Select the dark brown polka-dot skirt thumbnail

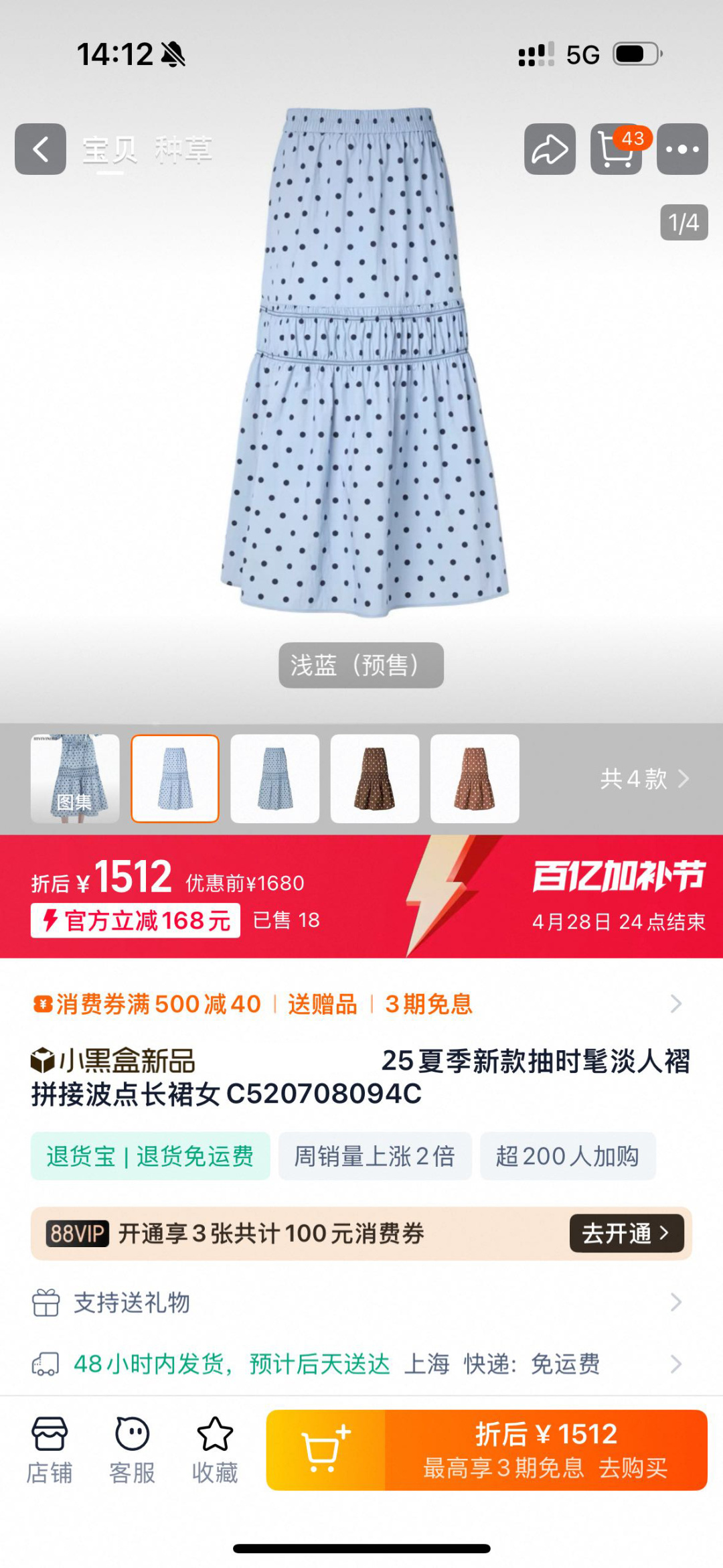click(375, 778)
